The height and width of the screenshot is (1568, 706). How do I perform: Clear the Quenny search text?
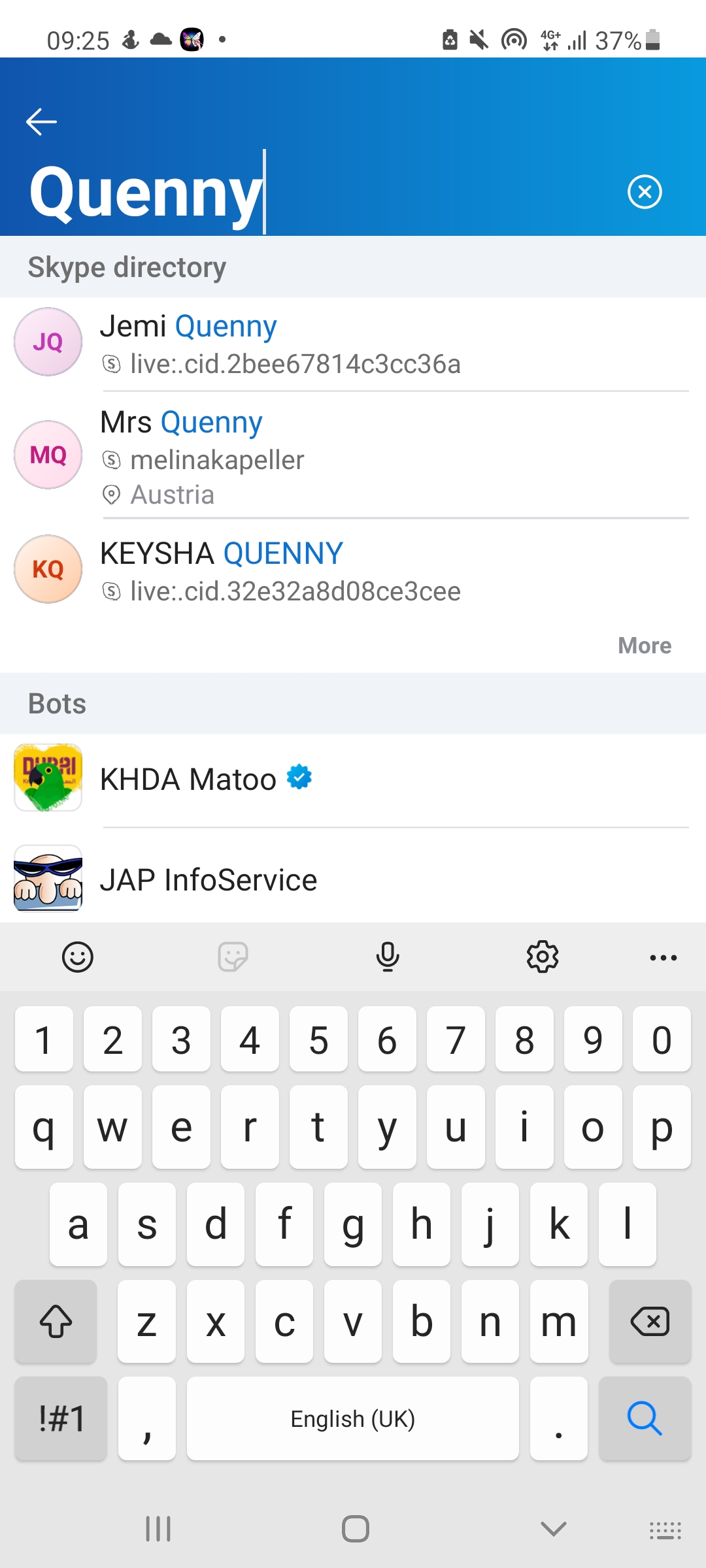[645, 192]
